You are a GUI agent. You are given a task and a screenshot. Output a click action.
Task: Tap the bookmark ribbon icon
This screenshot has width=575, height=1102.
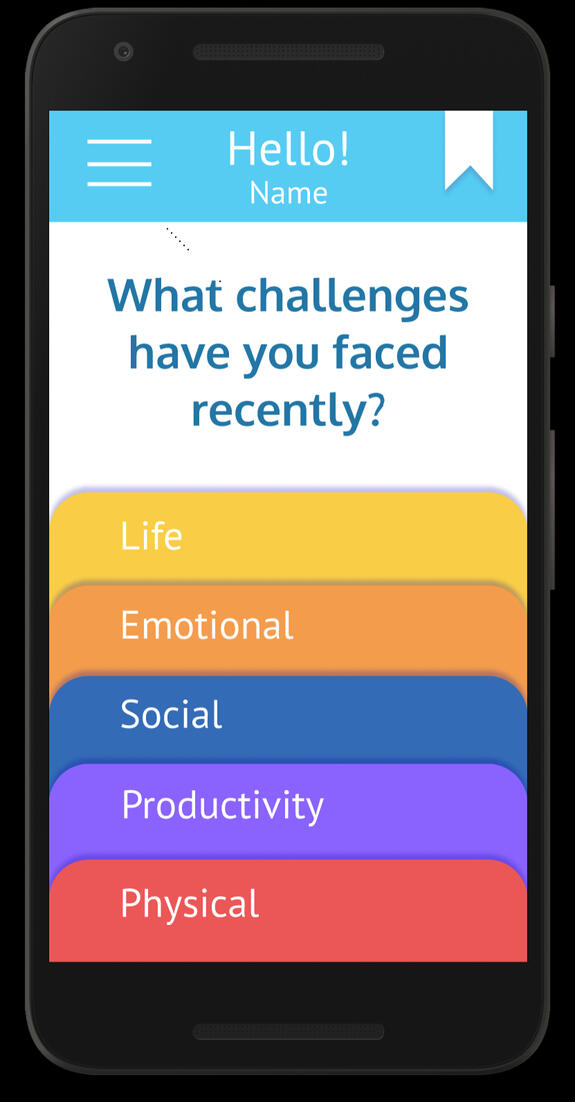[469, 150]
